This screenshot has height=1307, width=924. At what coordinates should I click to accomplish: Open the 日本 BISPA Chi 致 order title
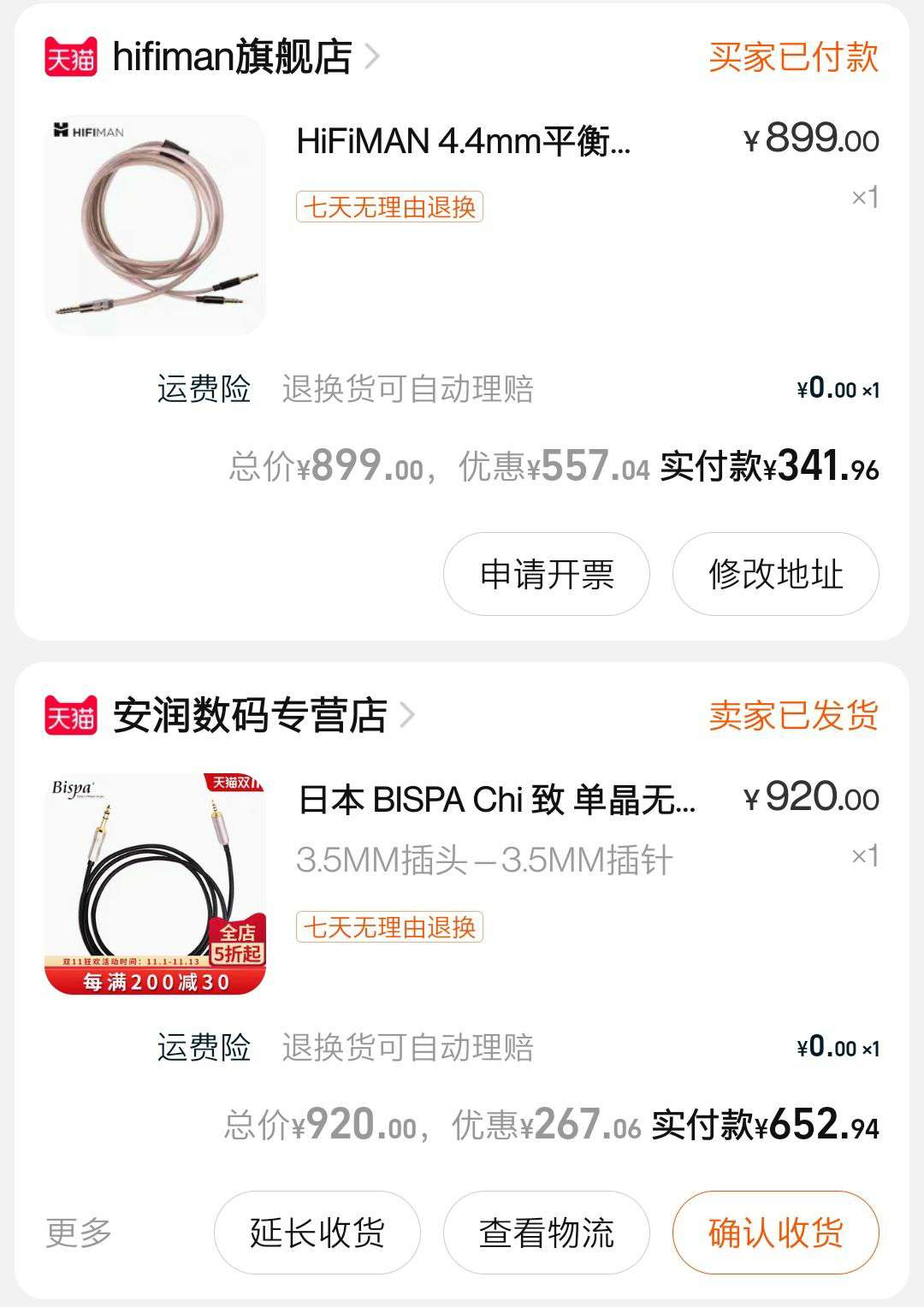click(496, 800)
